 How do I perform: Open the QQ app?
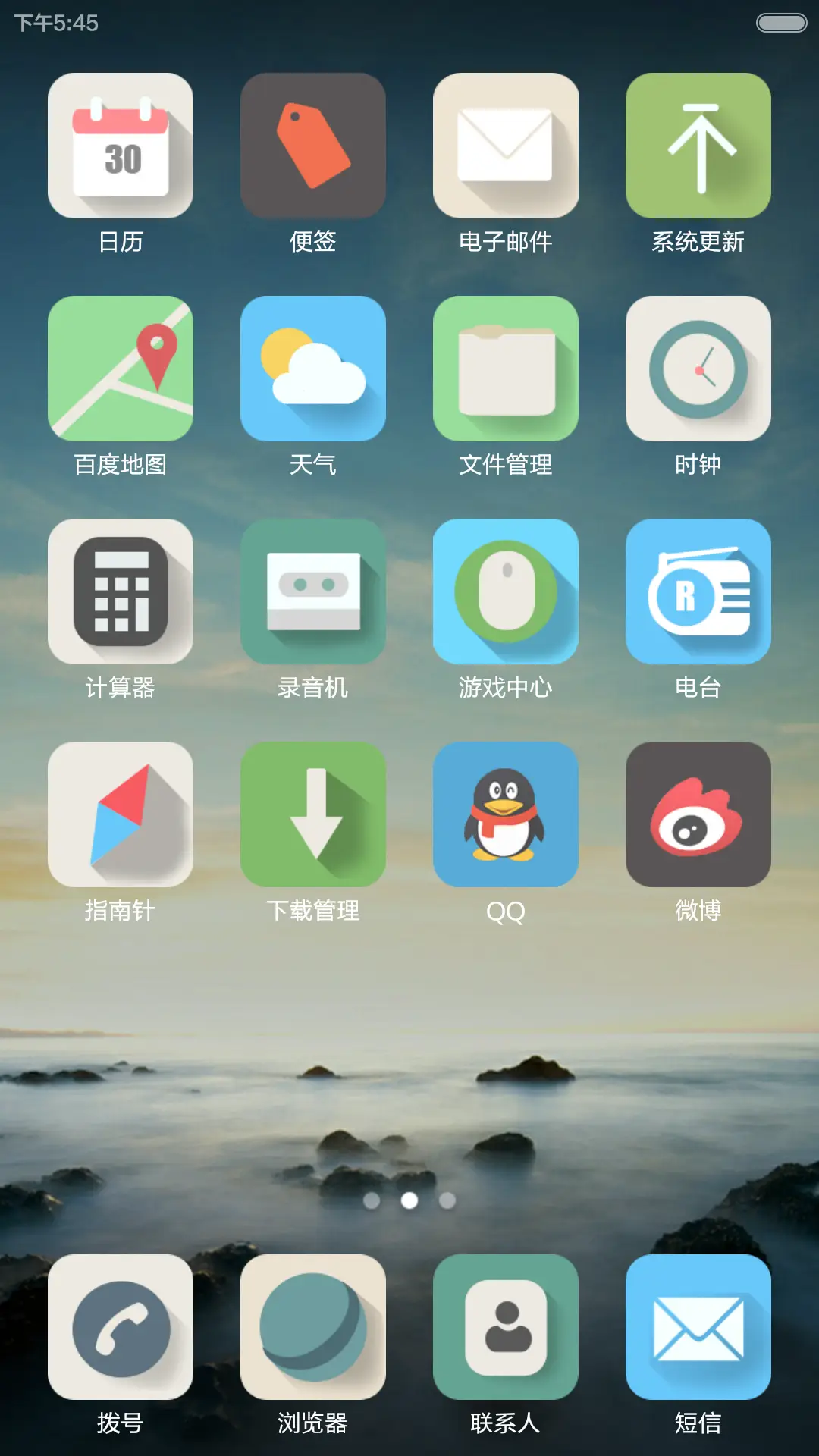click(505, 814)
